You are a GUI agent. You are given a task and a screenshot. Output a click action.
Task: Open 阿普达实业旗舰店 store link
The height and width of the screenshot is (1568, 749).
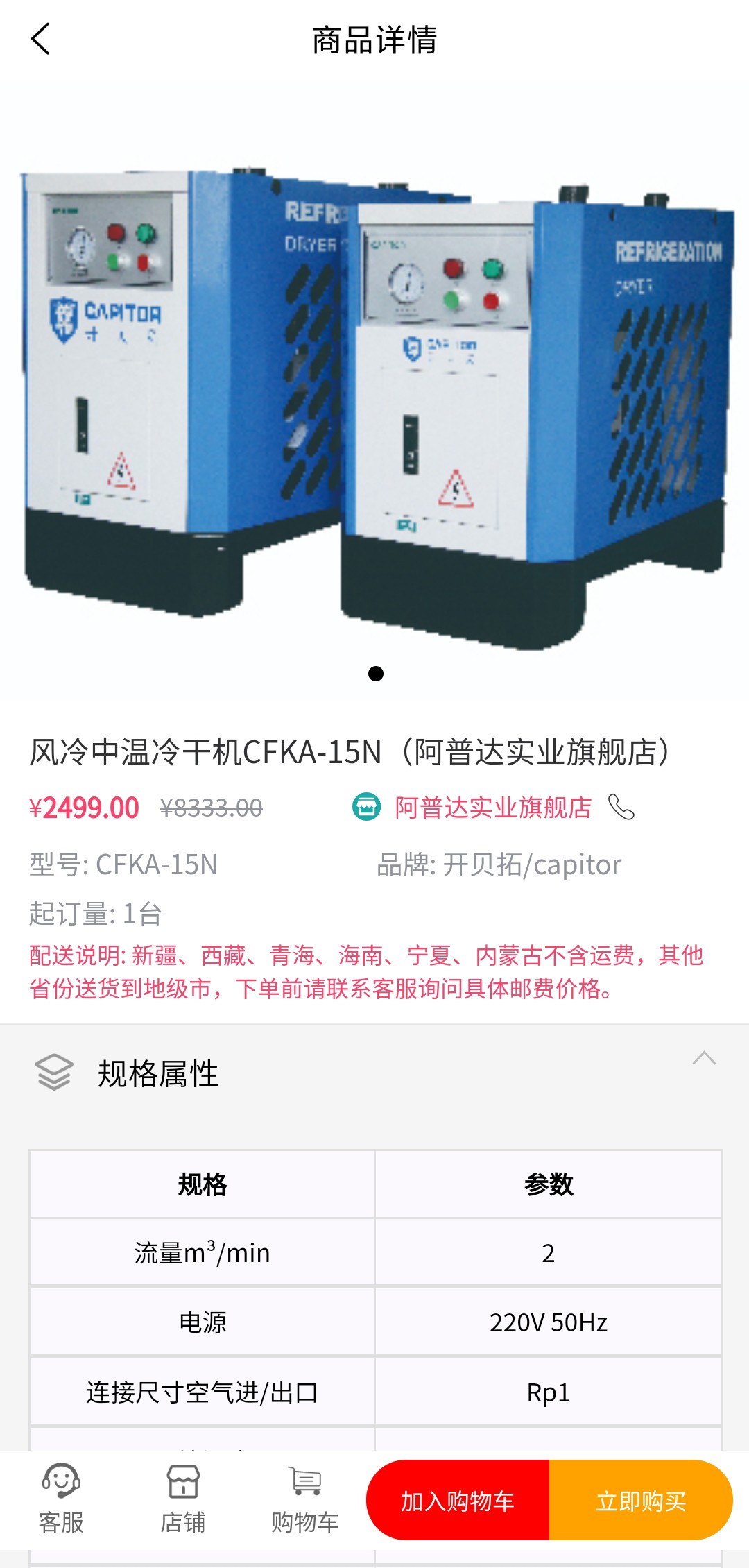point(492,808)
